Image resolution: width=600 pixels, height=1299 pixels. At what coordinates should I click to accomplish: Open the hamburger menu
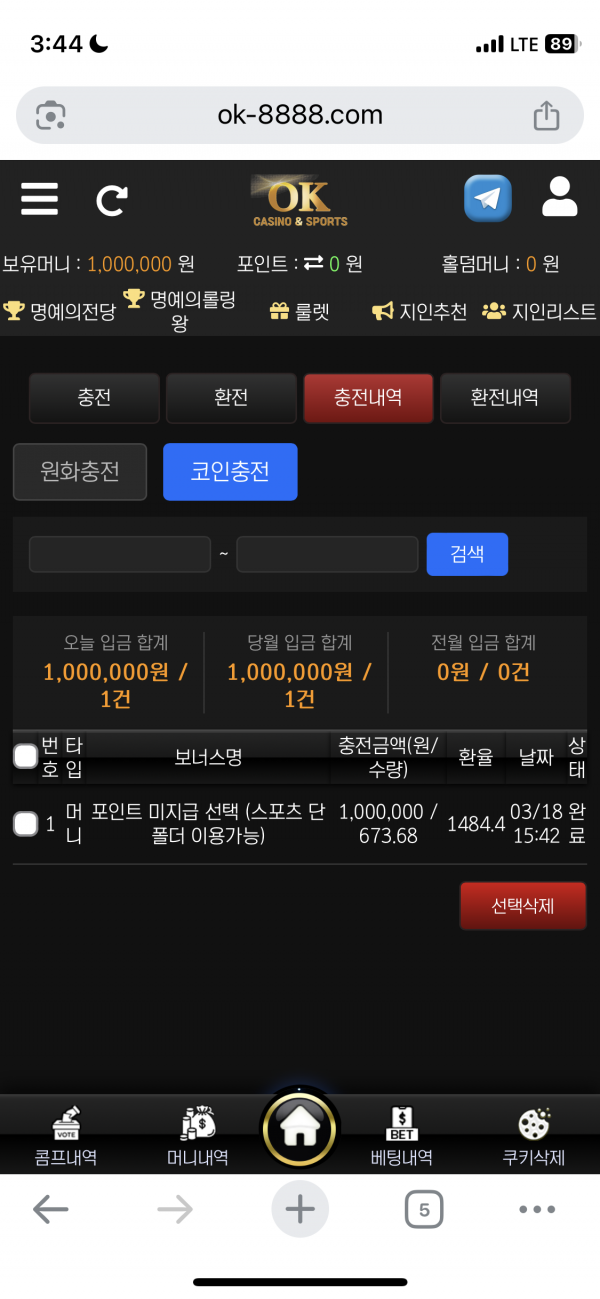click(x=39, y=198)
